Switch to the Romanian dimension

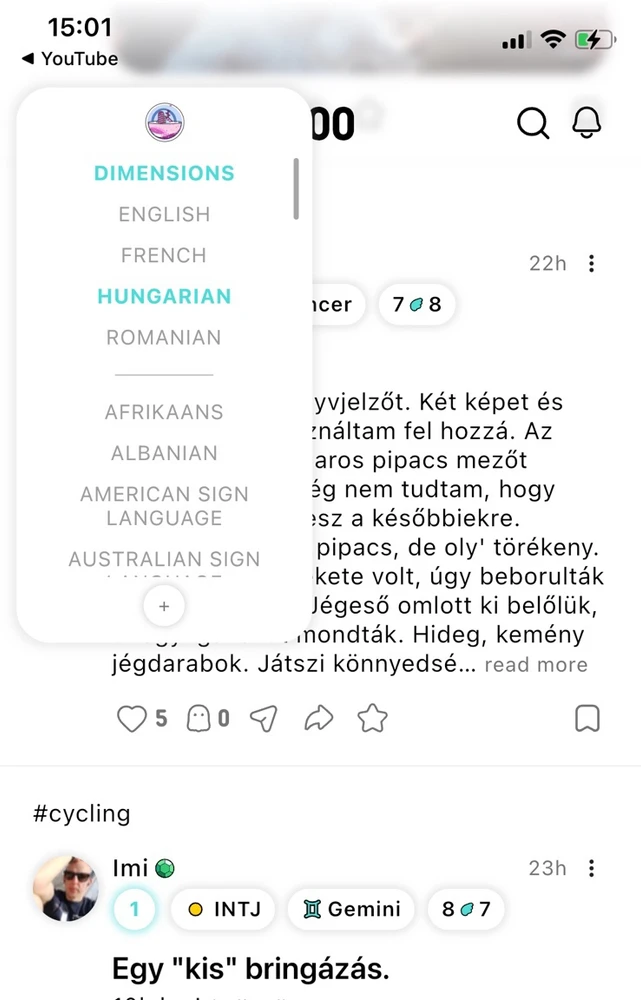[164, 337]
